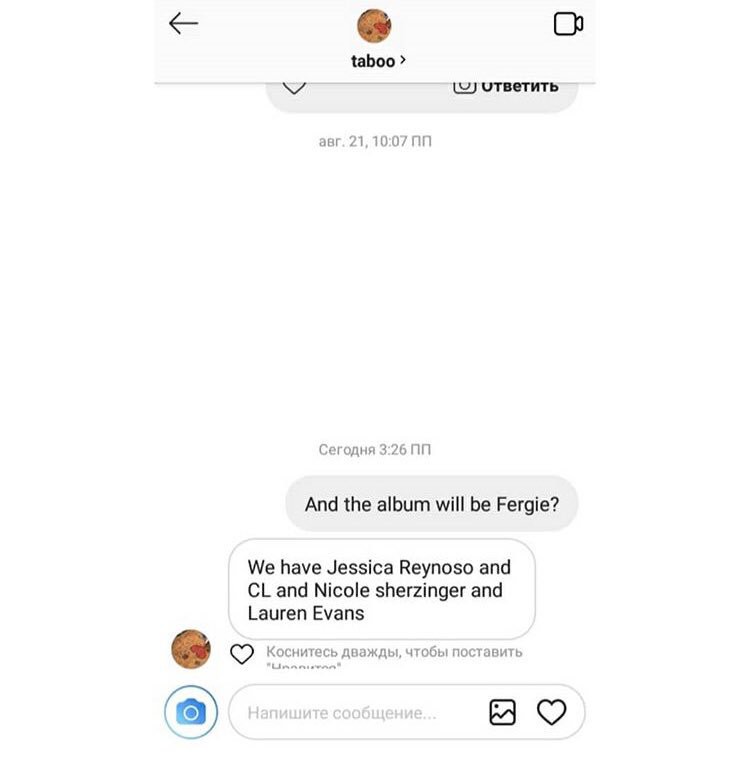Image resolution: width=750 pixels, height=763 pixels.
Task: Open taboo's profile from the header
Action: pyautogui.click(x=376, y=60)
